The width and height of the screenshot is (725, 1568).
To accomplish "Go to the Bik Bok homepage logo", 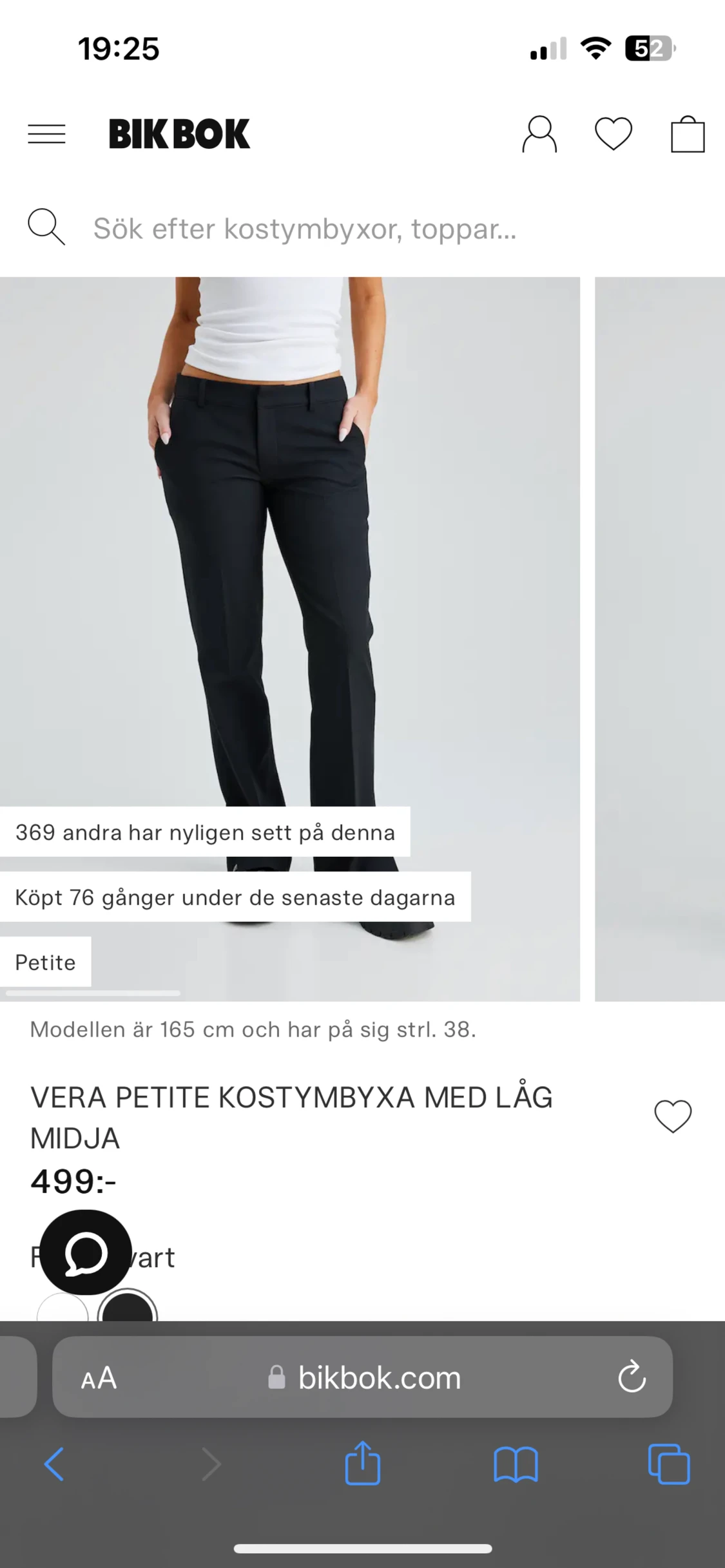I will [x=179, y=134].
